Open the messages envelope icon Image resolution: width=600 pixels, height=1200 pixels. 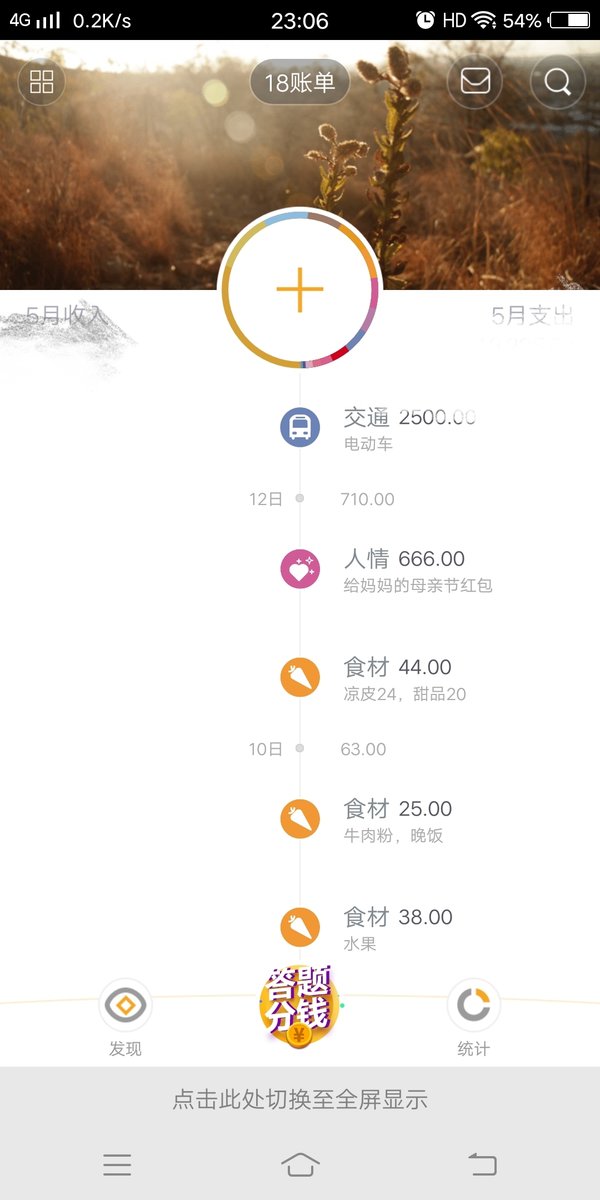[475, 82]
